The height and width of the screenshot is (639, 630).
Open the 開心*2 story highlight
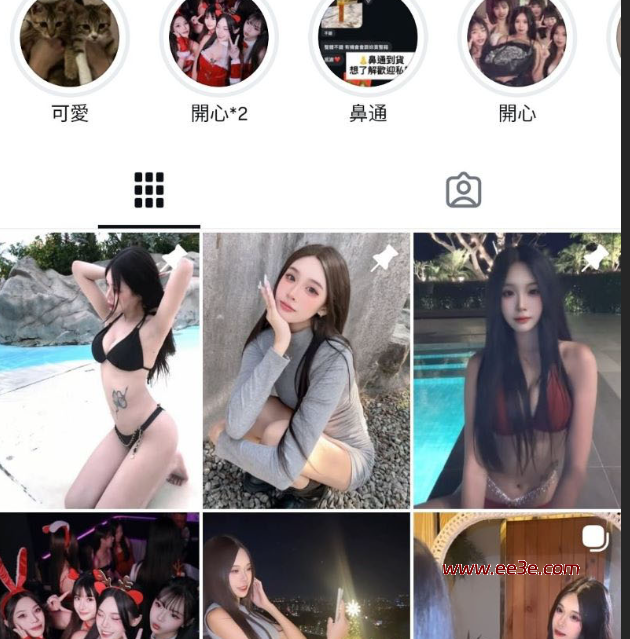pos(219,40)
